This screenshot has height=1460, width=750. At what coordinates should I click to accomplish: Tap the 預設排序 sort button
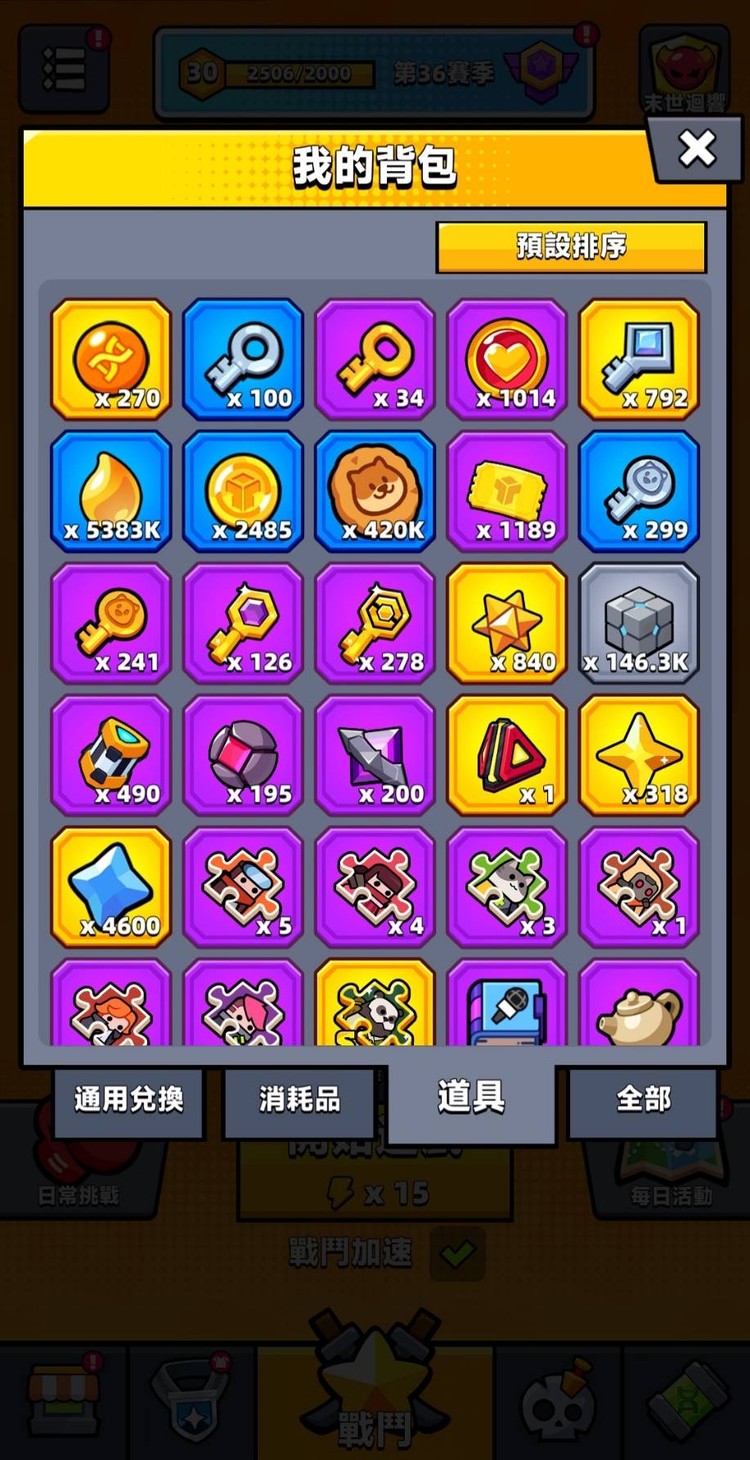click(571, 247)
